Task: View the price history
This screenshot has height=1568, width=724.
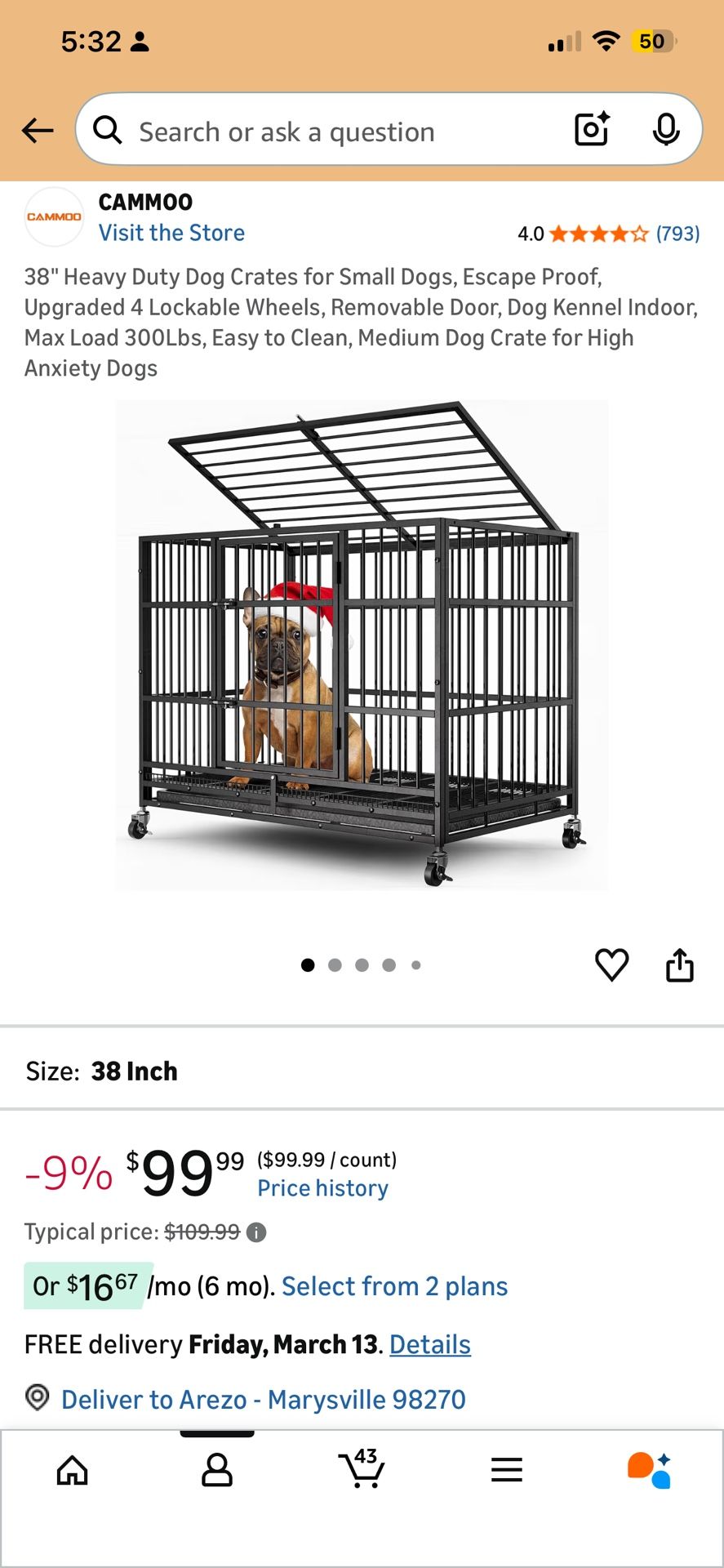Action: pos(322,1188)
